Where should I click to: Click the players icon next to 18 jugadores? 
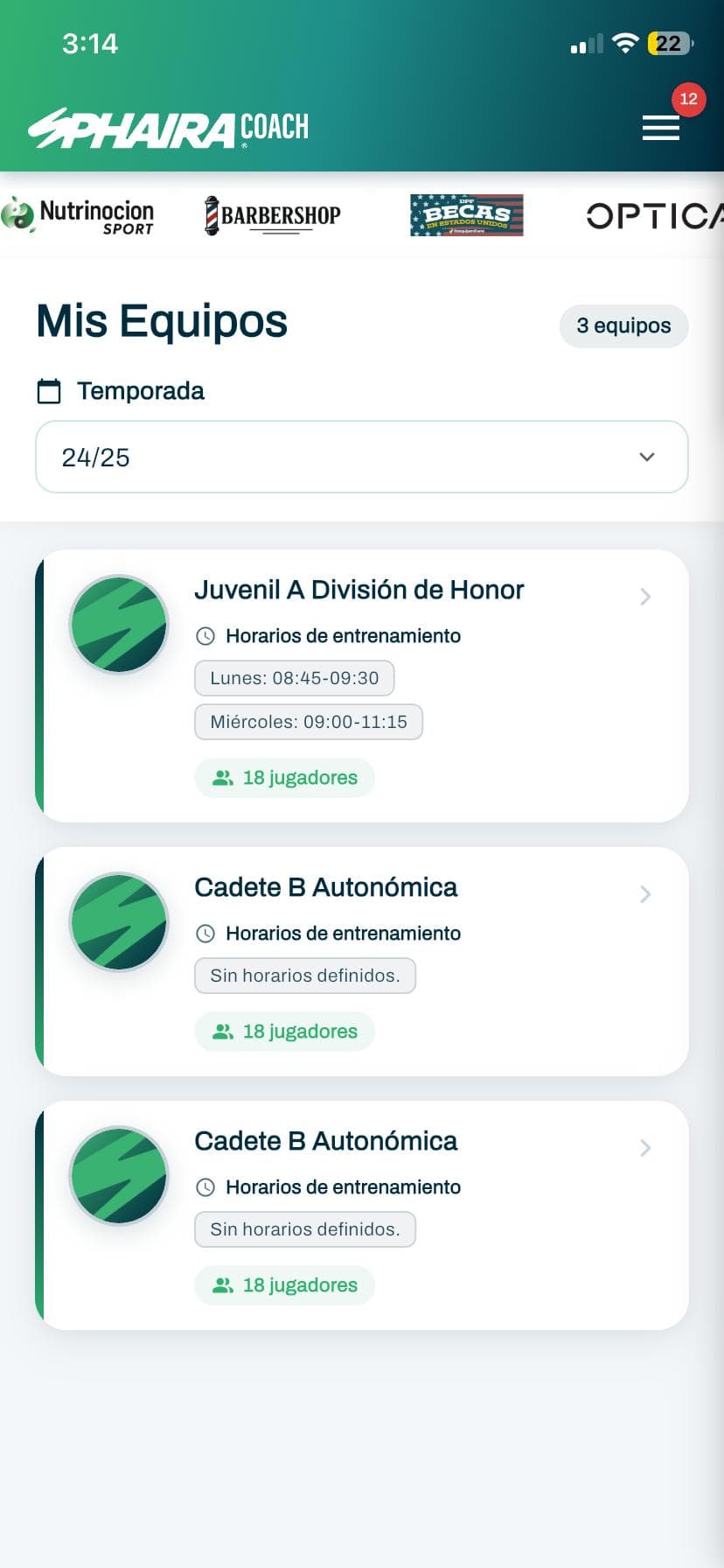point(222,777)
